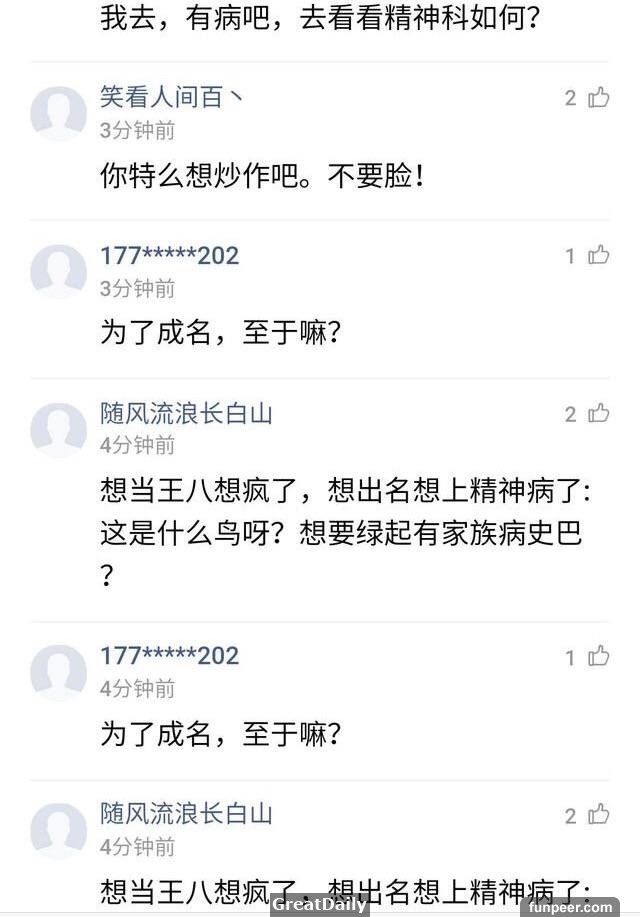Like 177*****202's comment posted 3分钟前
640x917 pixels.
click(x=598, y=255)
